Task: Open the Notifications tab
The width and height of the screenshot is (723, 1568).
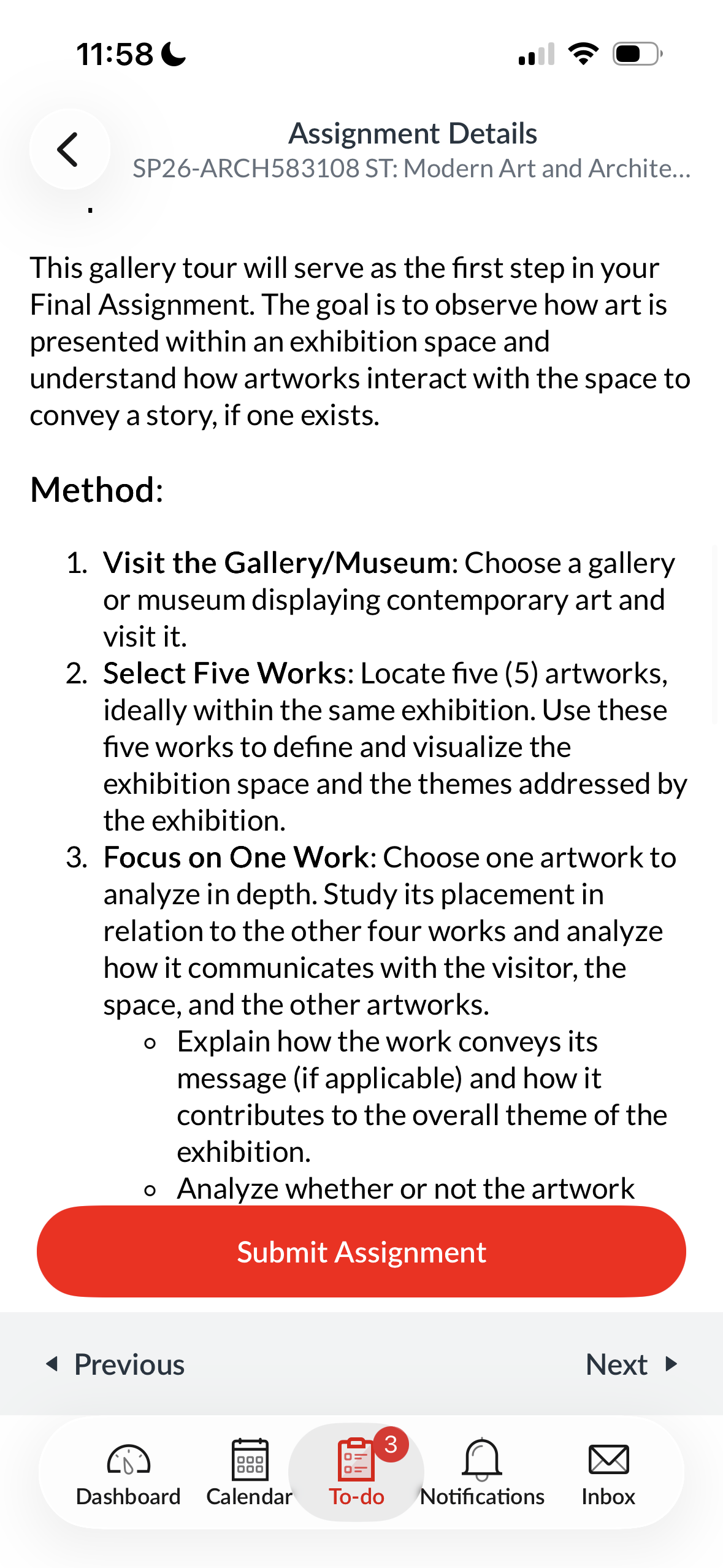Action: (x=482, y=1472)
